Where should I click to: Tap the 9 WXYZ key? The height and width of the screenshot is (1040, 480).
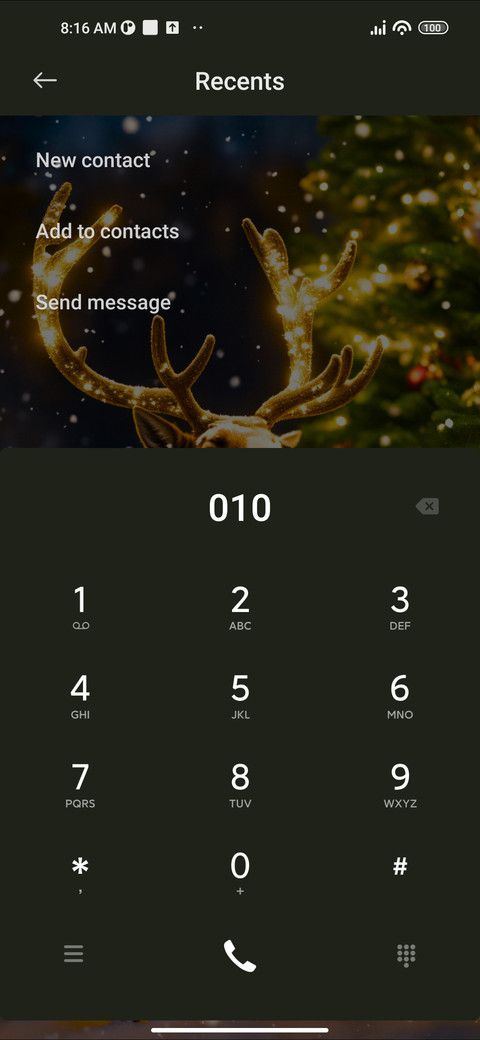(400, 785)
